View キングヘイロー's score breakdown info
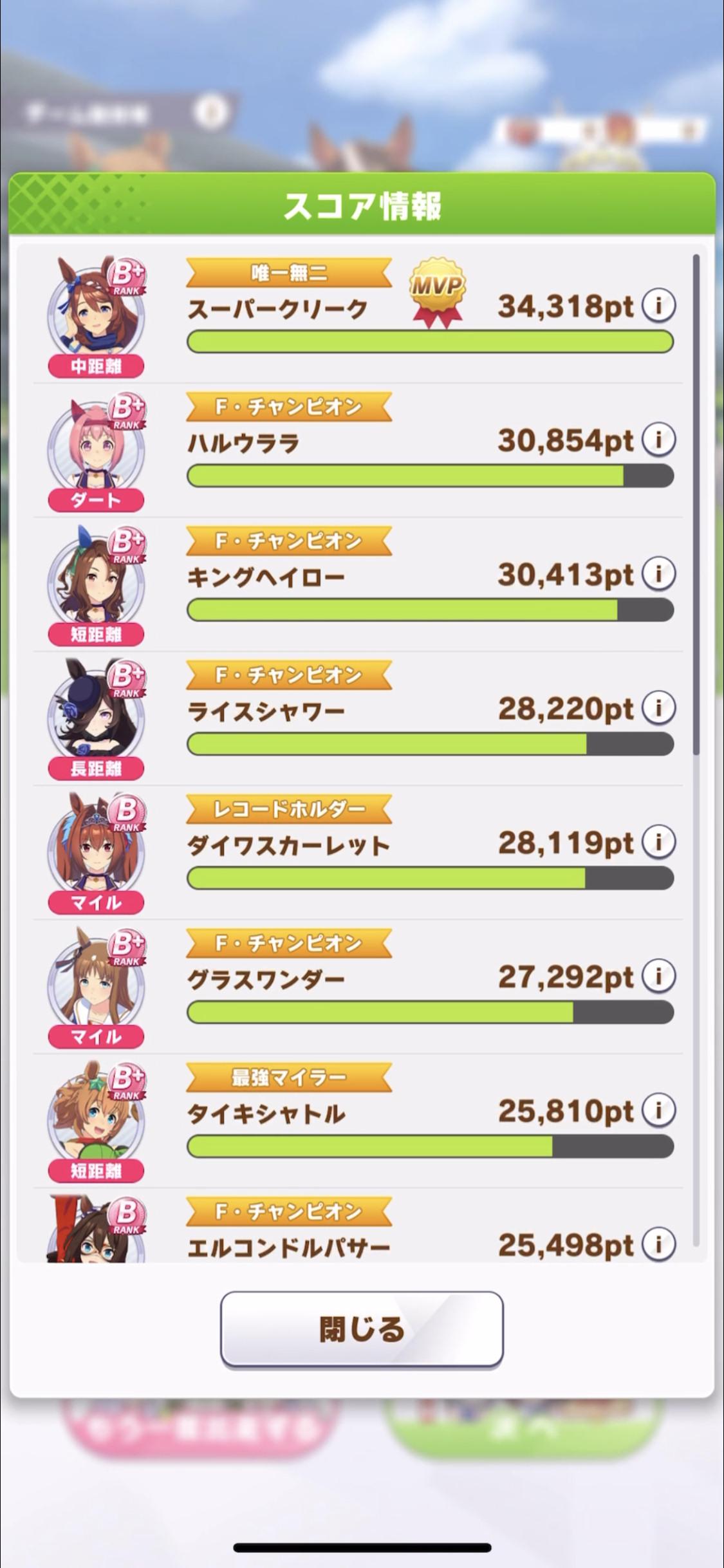724x1568 pixels. coord(658,573)
